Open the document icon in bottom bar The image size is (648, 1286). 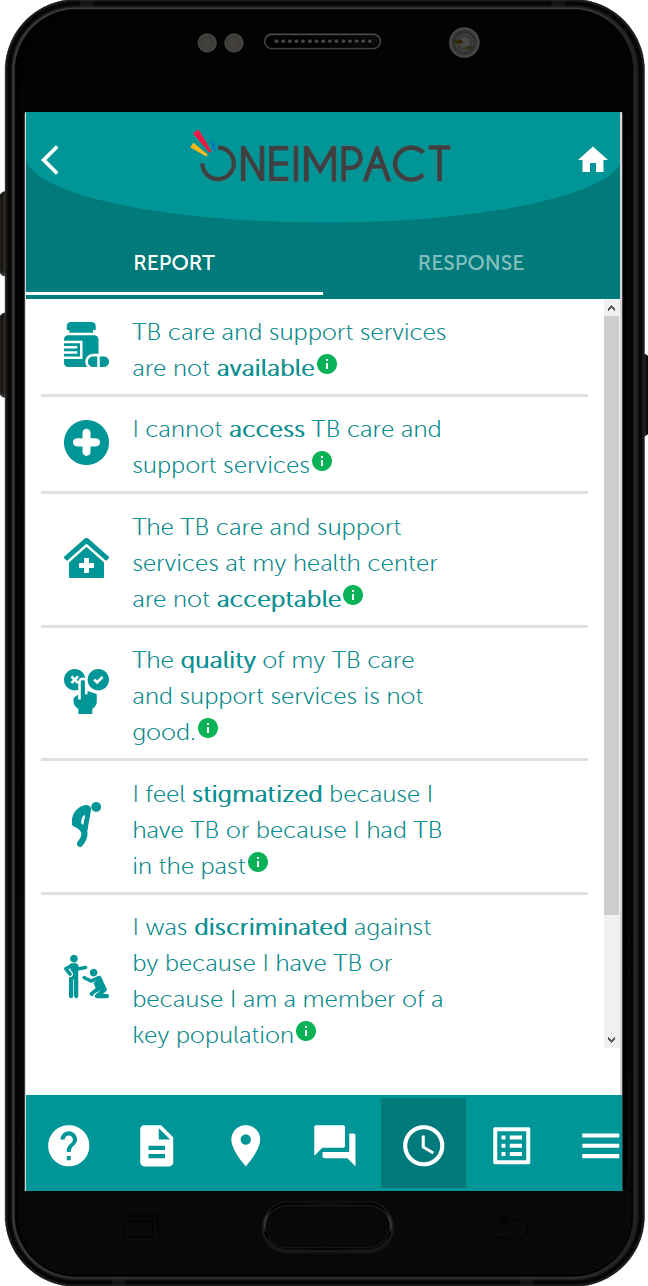156,1145
